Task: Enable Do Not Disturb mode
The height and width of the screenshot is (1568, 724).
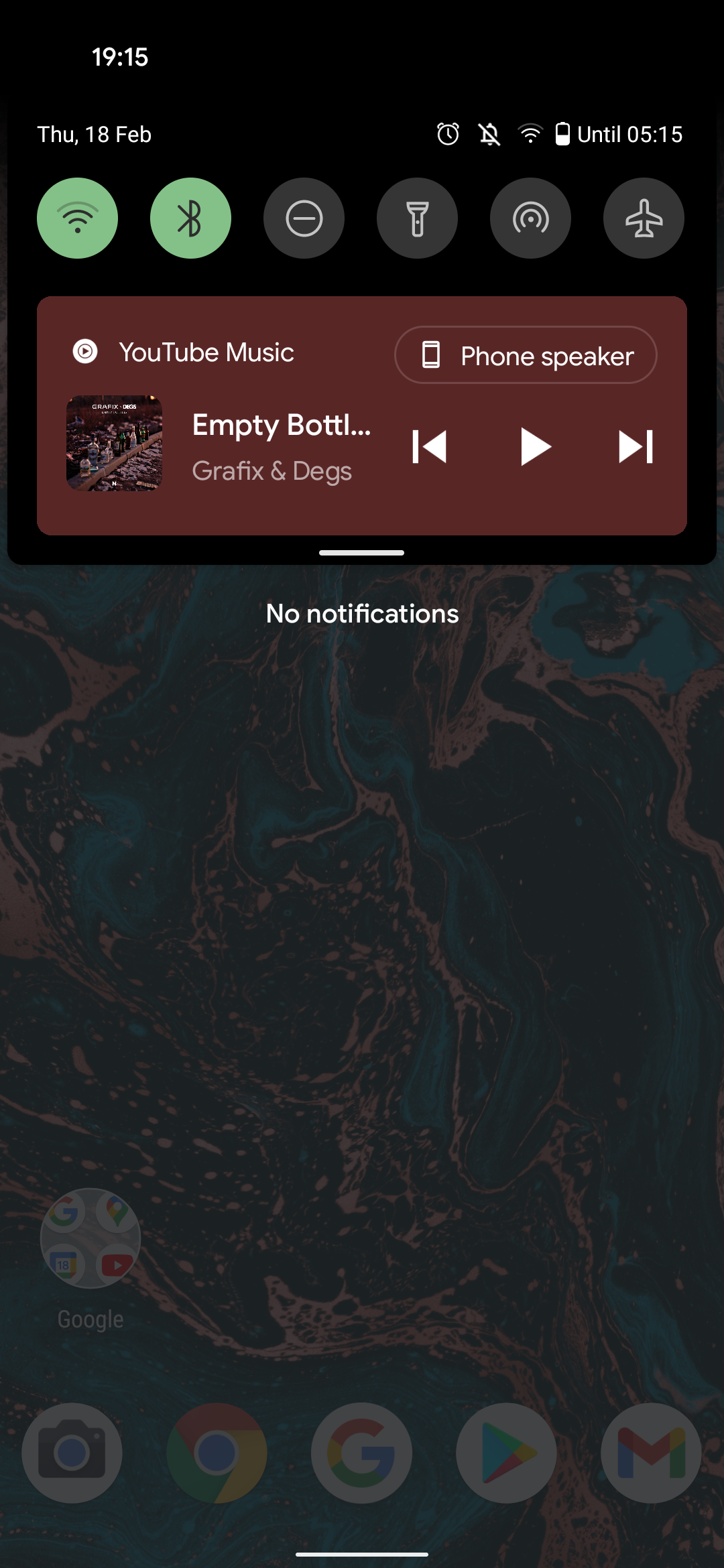Action: click(x=304, y=218)
